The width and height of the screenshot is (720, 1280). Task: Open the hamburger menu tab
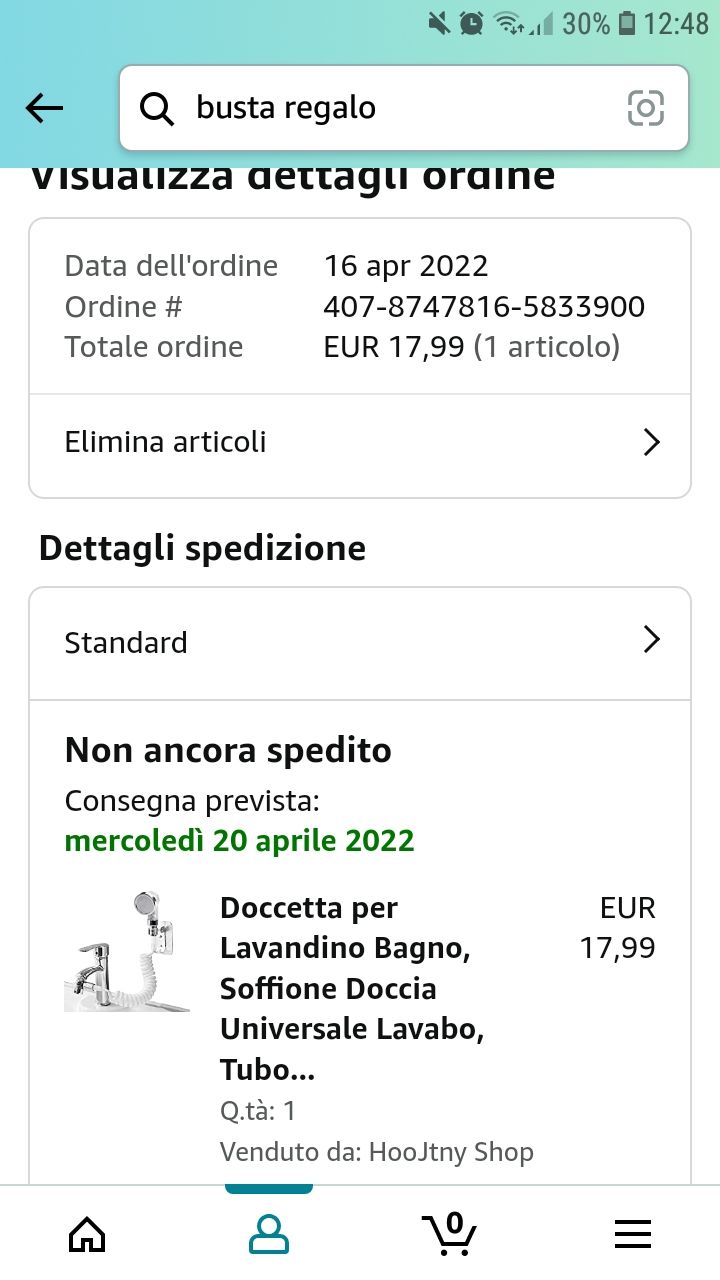click(632, 1234)
